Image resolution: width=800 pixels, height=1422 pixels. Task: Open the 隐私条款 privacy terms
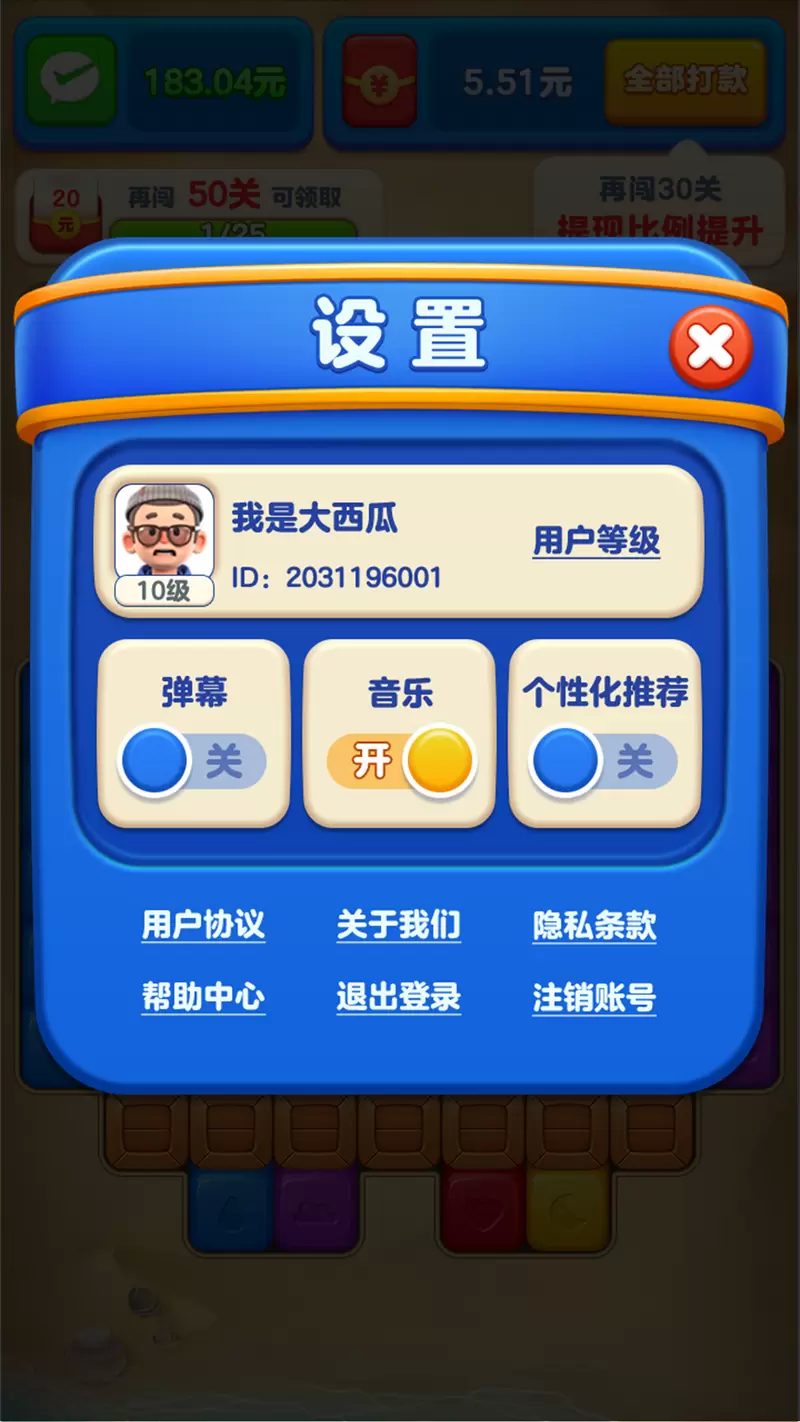coord(594,925)
